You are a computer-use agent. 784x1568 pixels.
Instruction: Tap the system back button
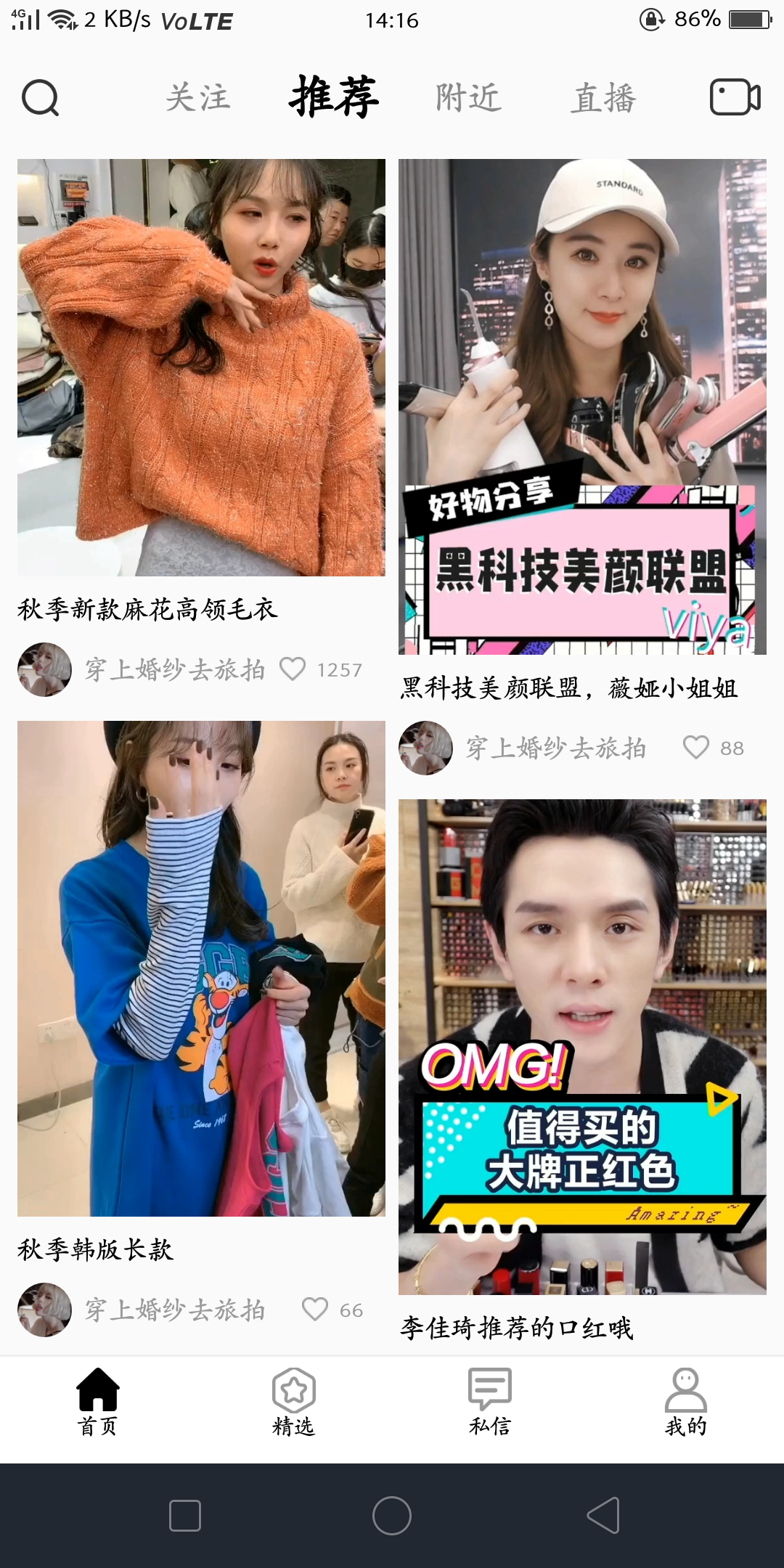[603, 1516]
